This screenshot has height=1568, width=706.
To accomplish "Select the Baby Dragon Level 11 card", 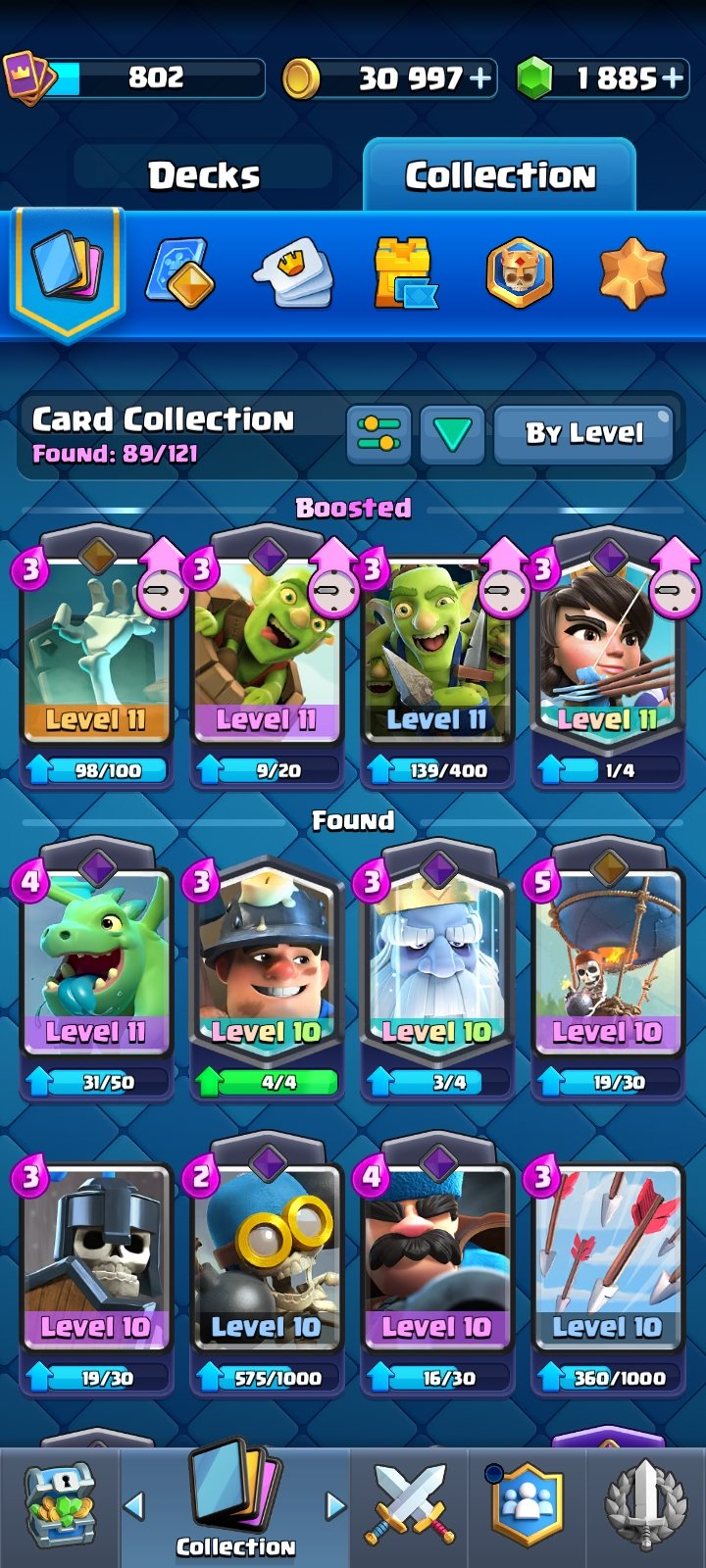I will (x=95, y=970).
